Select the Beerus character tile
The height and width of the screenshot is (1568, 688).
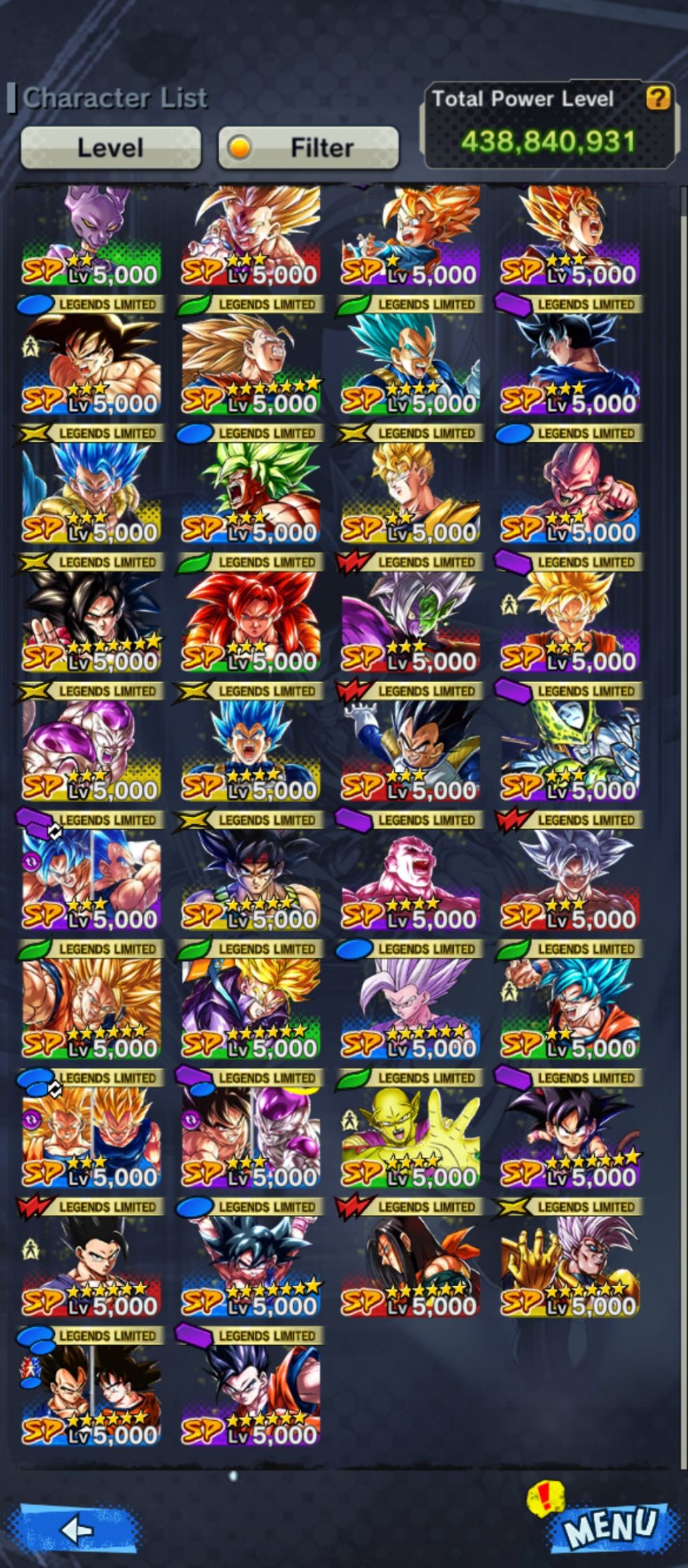coord(92,236)
